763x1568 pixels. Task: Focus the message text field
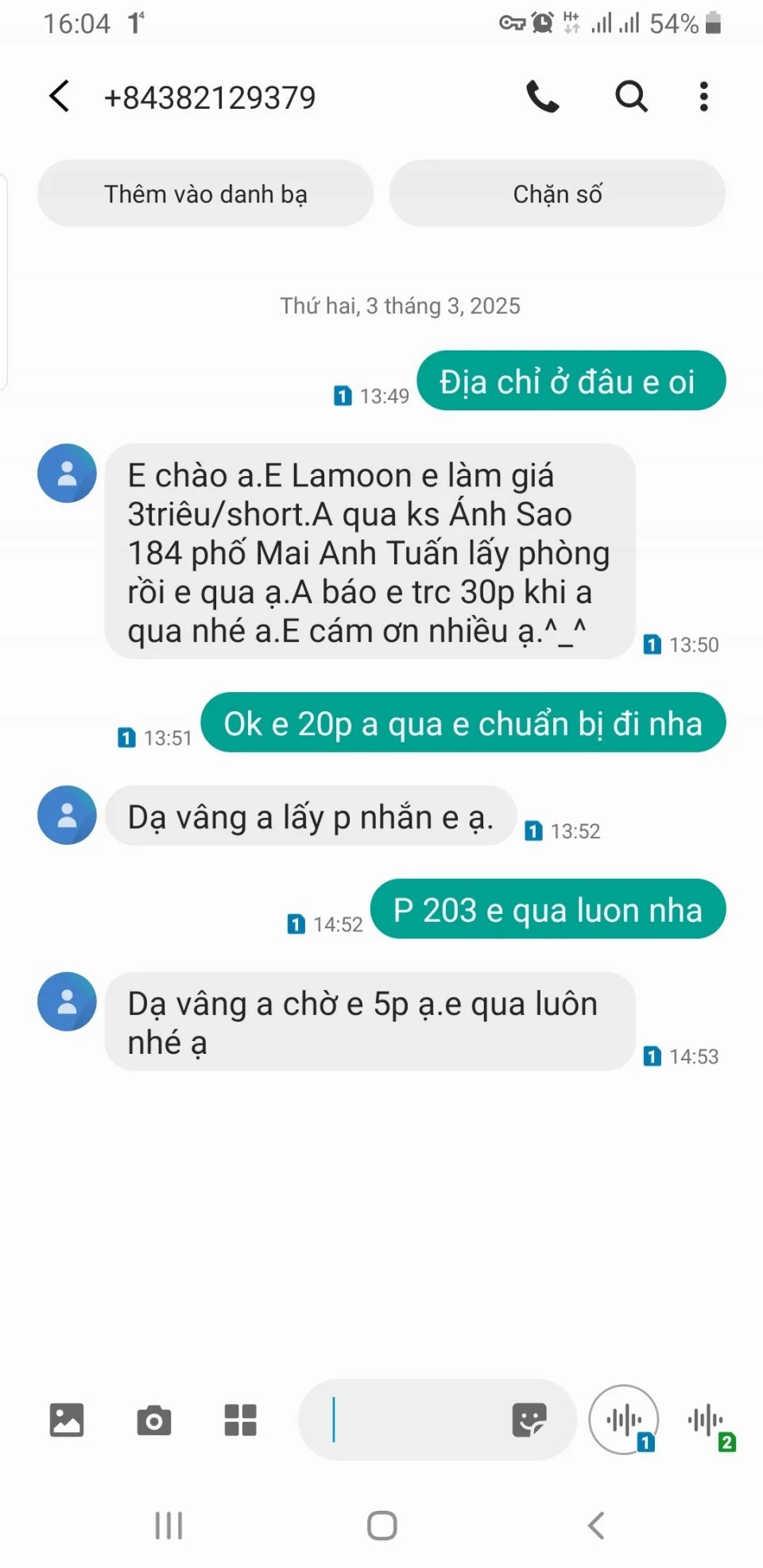[x=413, y=1419]
